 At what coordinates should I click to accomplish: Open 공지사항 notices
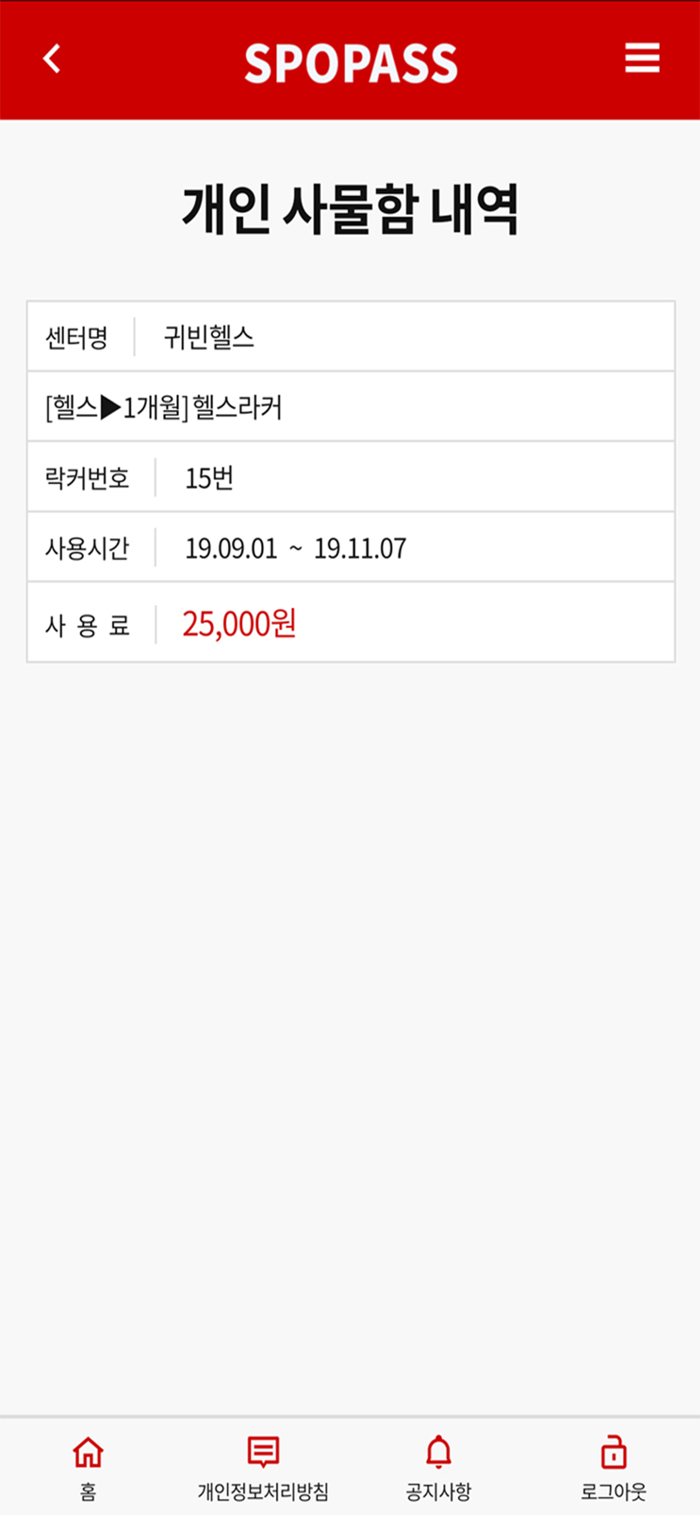point(438,1467)
